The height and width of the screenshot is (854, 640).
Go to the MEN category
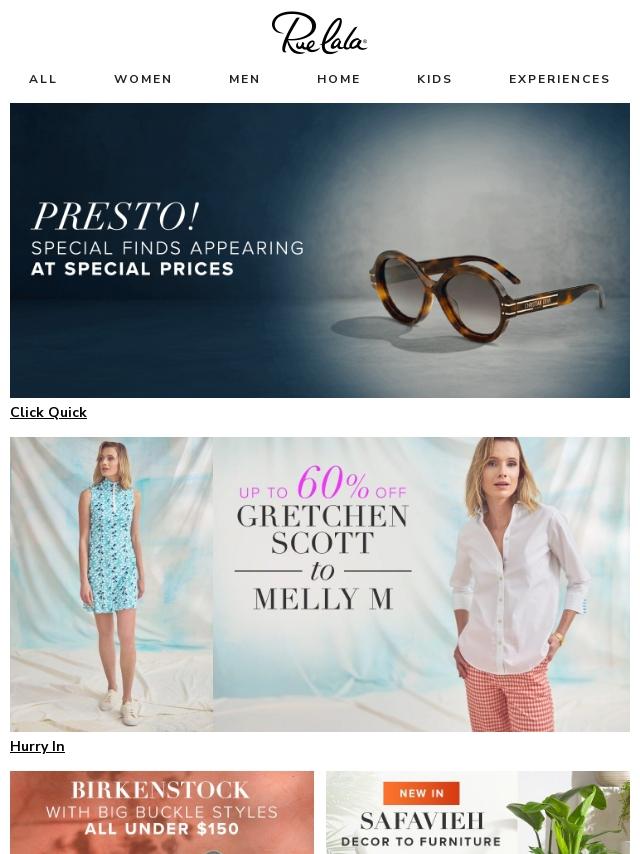tap(244, 79)
